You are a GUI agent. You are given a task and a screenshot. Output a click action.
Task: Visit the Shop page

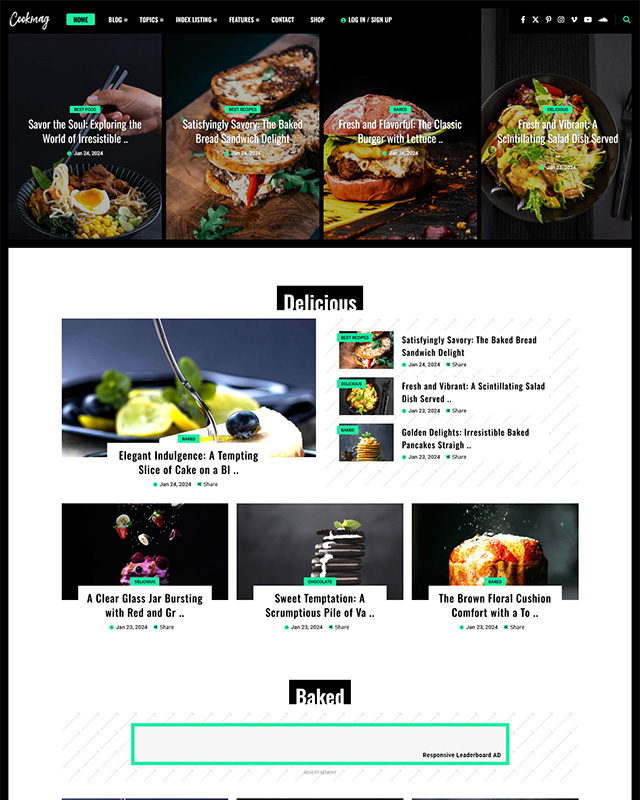pyautogui.click(x=317, y=19)
